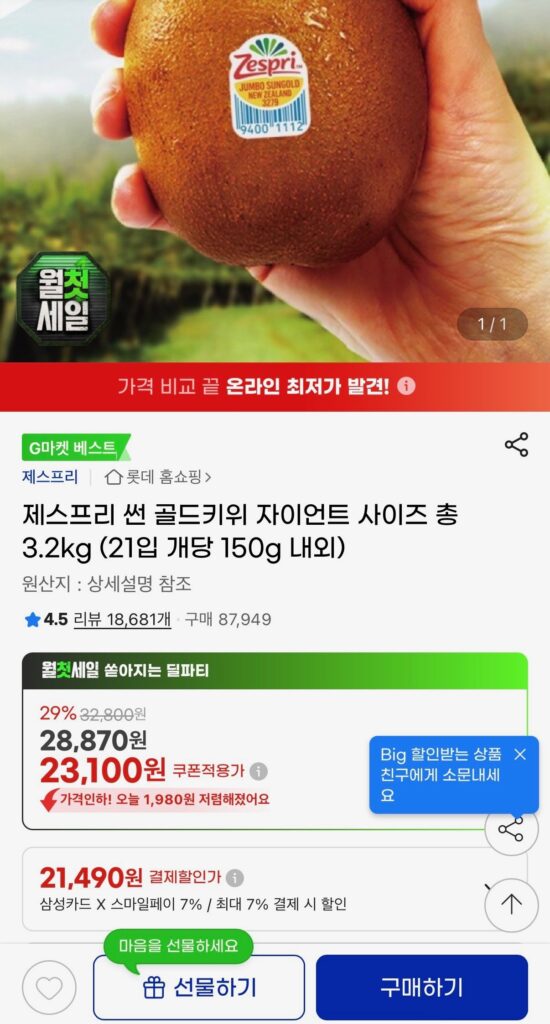Tap the share icon beside G마켓 베스트
The width and height of the screenshot is (550, 1024).
516,445
